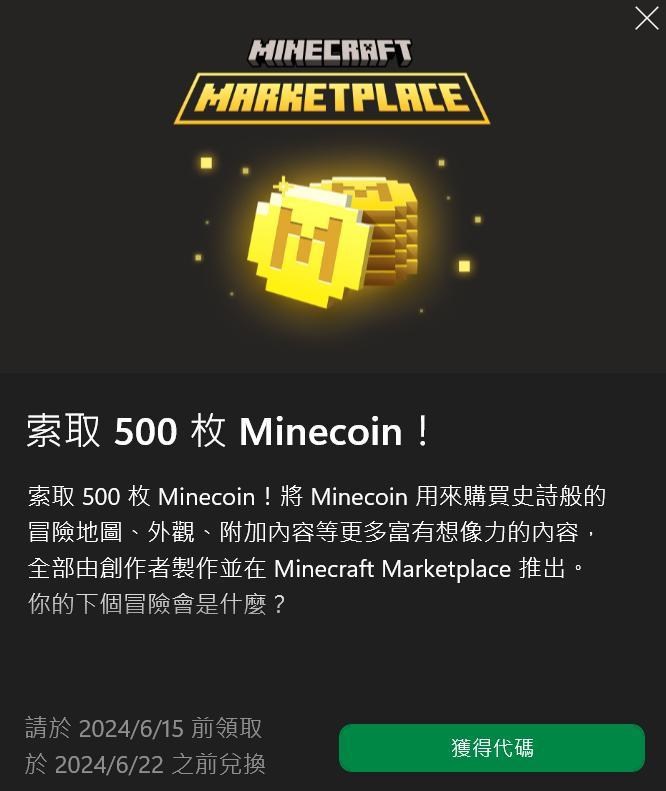Tap the green 獲得代碼 button
This screenshot has width=666, height=791.
491,748
